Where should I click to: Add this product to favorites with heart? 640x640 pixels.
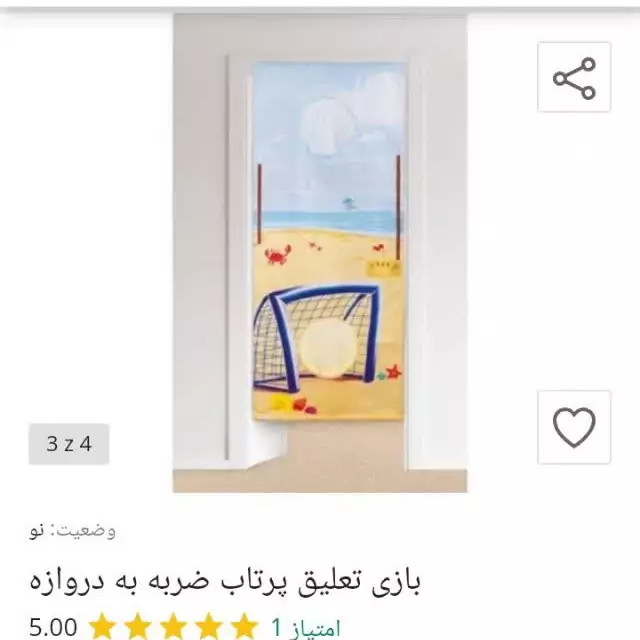574,427
